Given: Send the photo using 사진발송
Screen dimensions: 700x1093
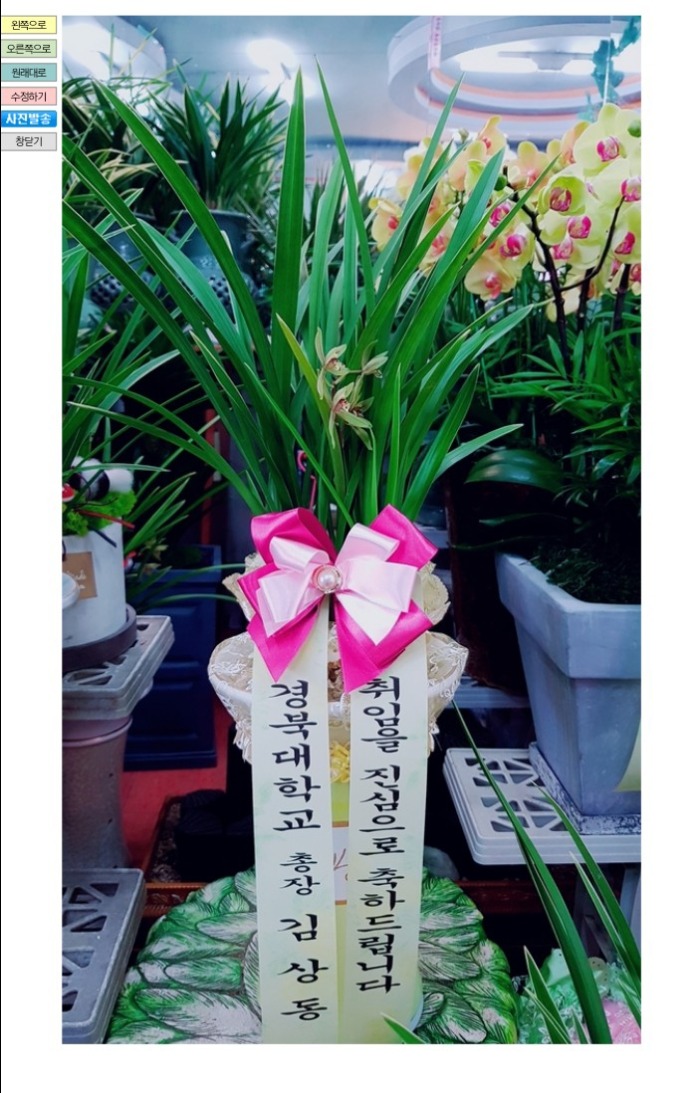Looking at the screenshot, I should (x=29, y=119).
